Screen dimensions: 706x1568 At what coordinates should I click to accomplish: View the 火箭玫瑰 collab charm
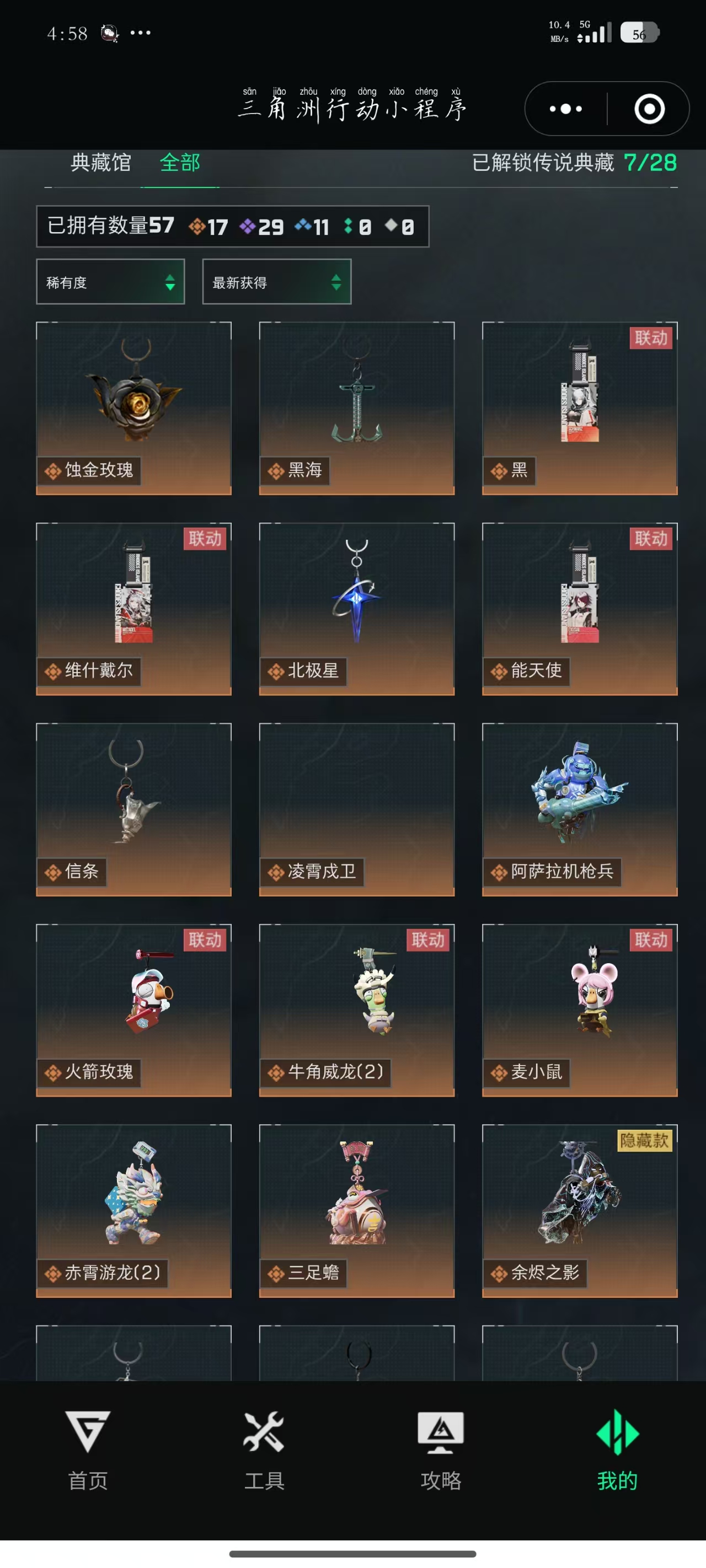[x=133, y=1010]
